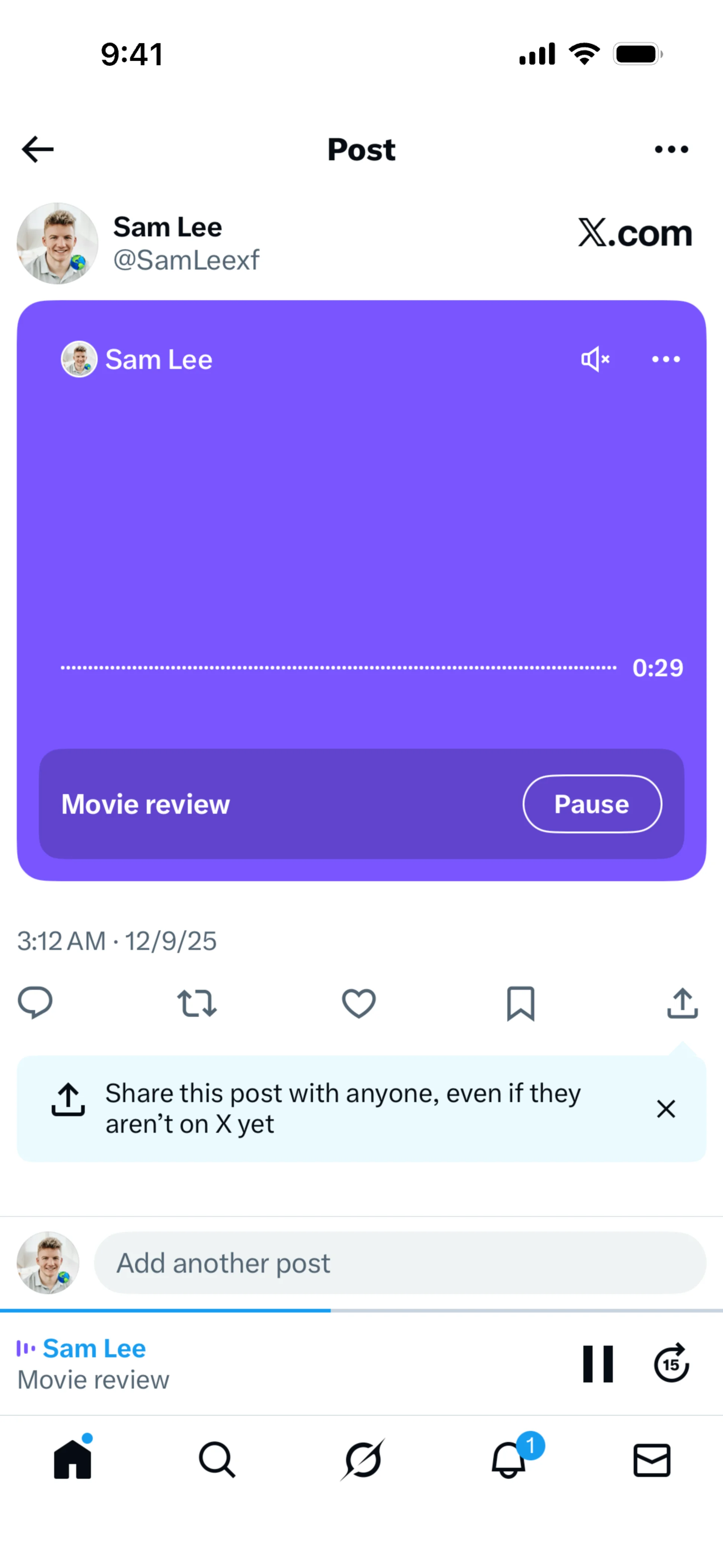Like this post
The width and height of the screenshot is (723, 1568).
358,1003
